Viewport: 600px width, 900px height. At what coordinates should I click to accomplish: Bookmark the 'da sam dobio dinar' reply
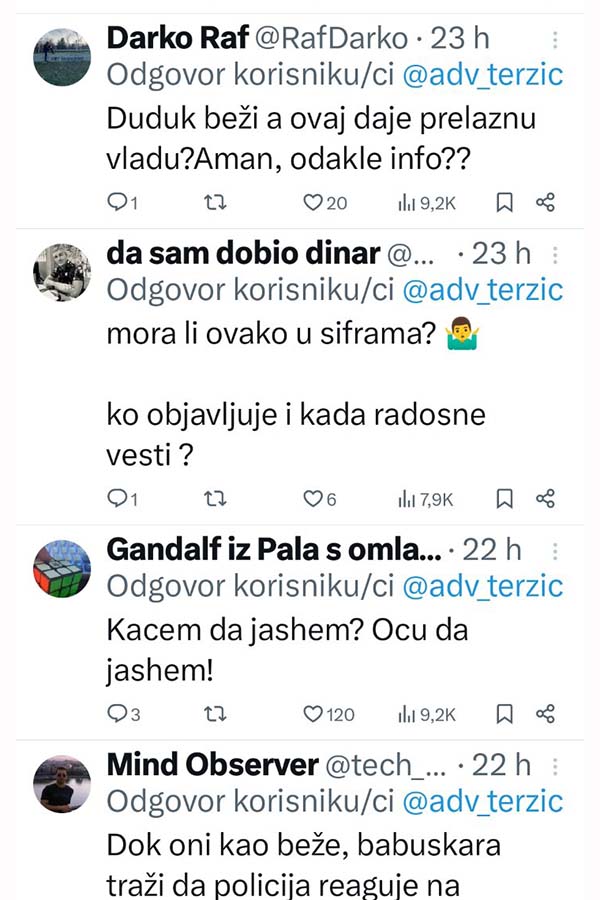505,498
